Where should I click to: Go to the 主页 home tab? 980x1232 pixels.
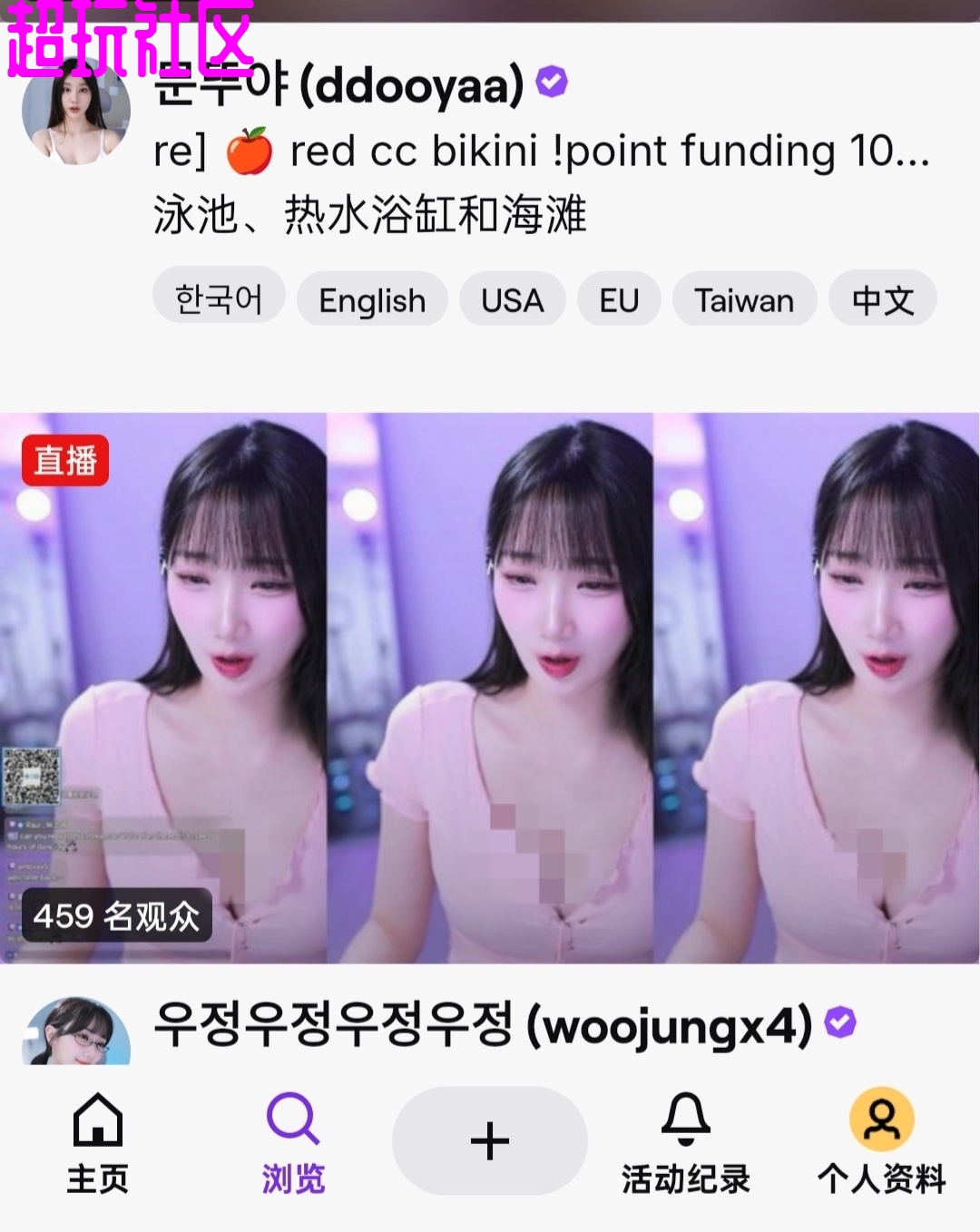pos(98,1142)
